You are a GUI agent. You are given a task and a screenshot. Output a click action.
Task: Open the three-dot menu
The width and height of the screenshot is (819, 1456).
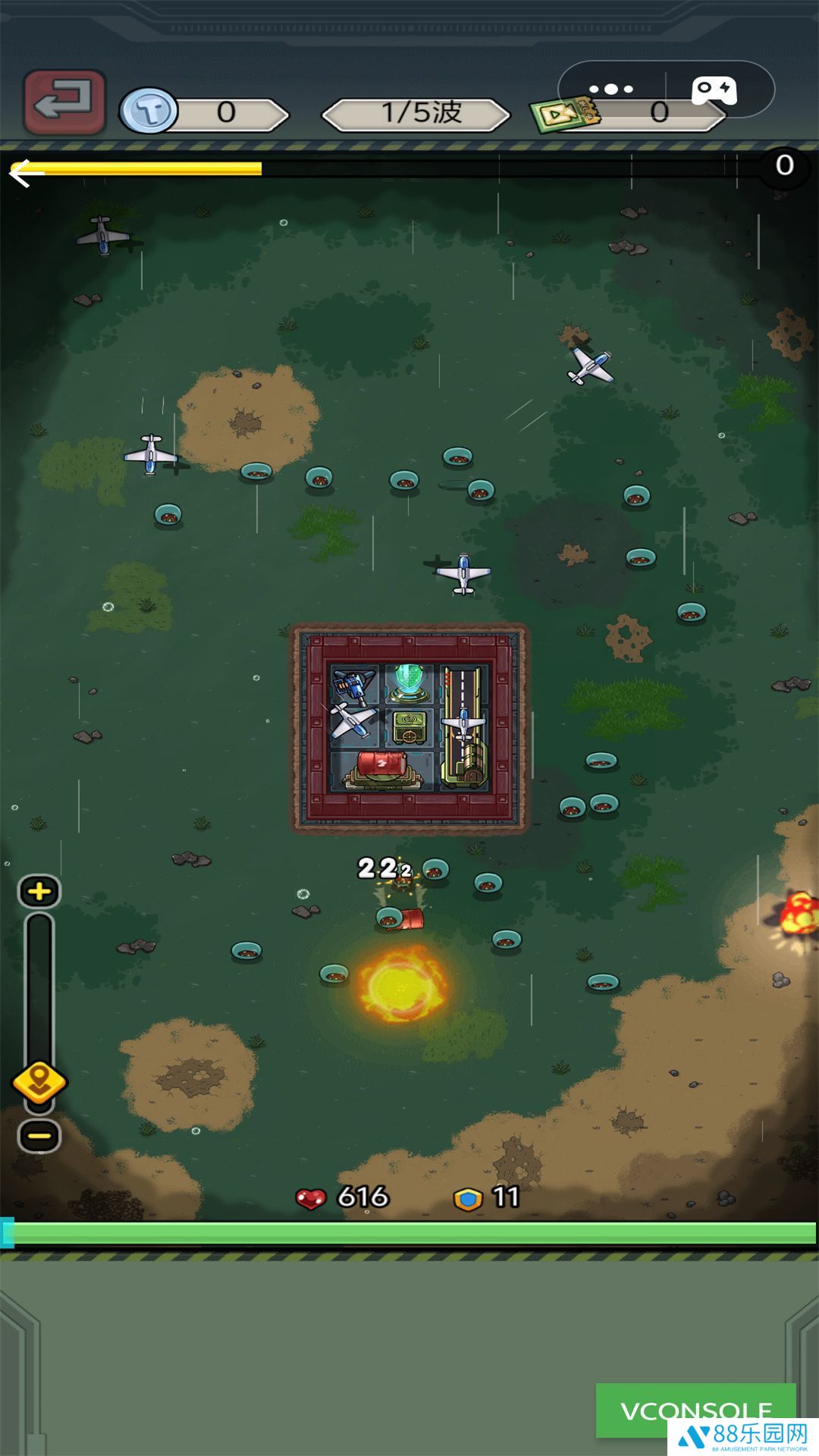(611, 89)
